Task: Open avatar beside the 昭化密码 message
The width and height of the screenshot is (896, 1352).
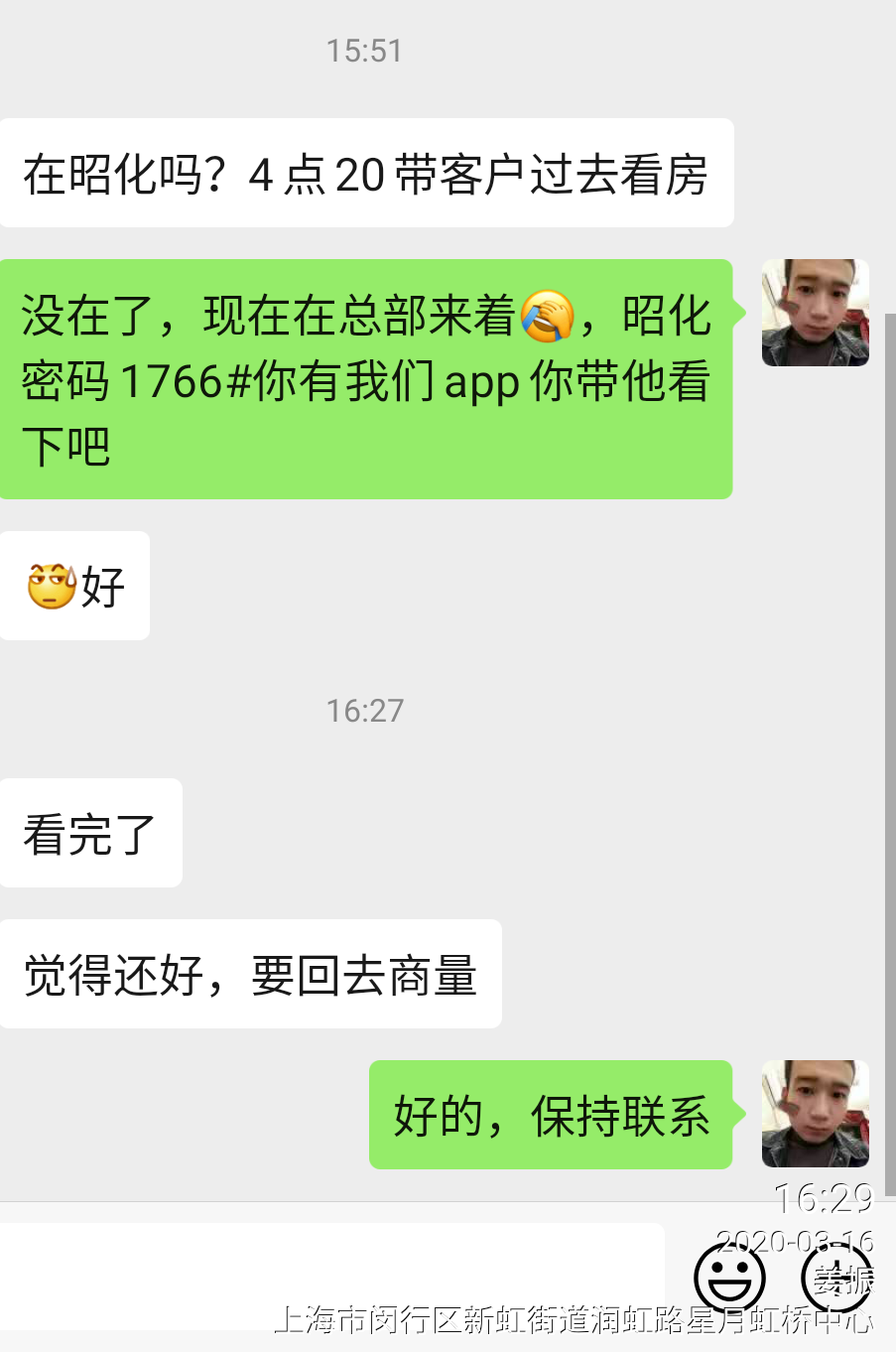Action: coord(815,313)
